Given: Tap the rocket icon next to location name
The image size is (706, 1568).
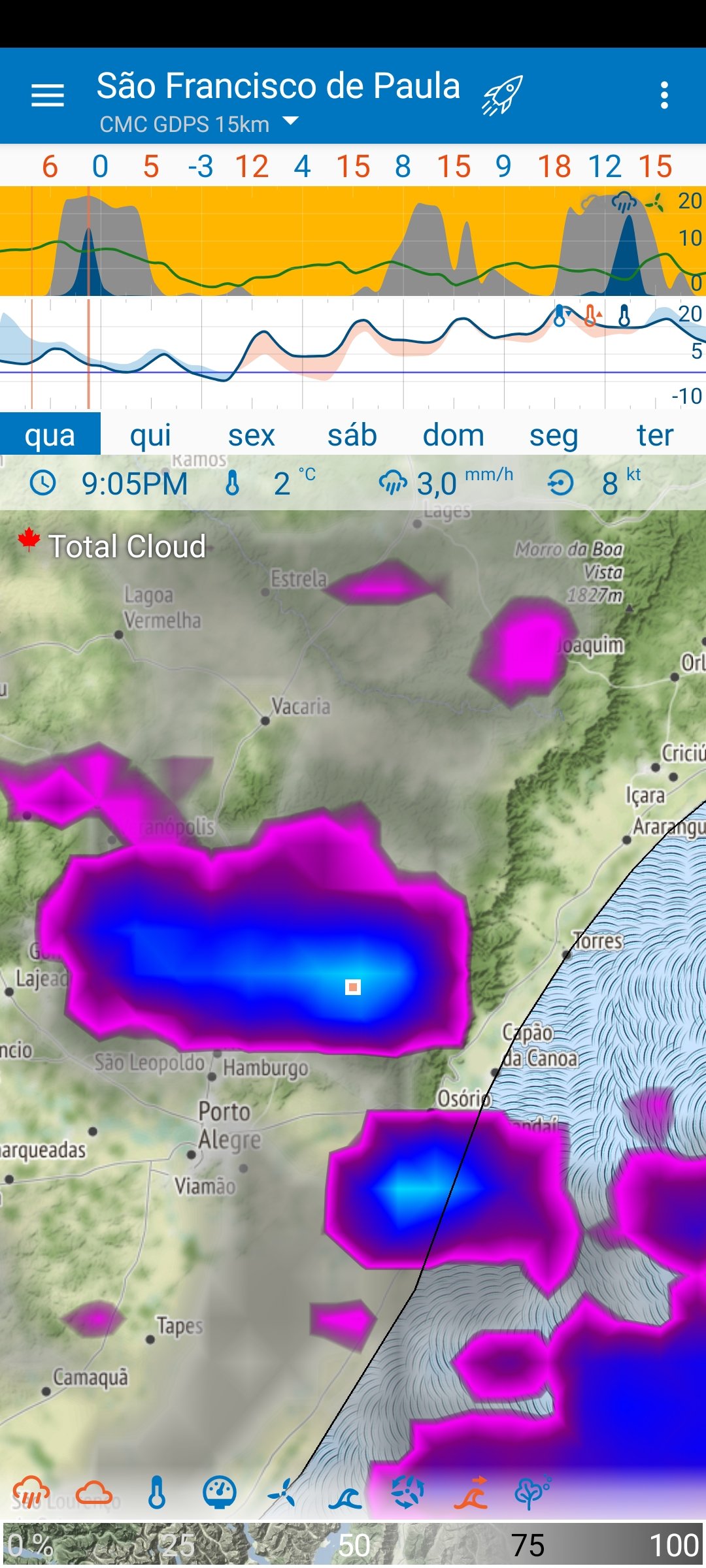Looking at the screenshot, I should [503, 95].
